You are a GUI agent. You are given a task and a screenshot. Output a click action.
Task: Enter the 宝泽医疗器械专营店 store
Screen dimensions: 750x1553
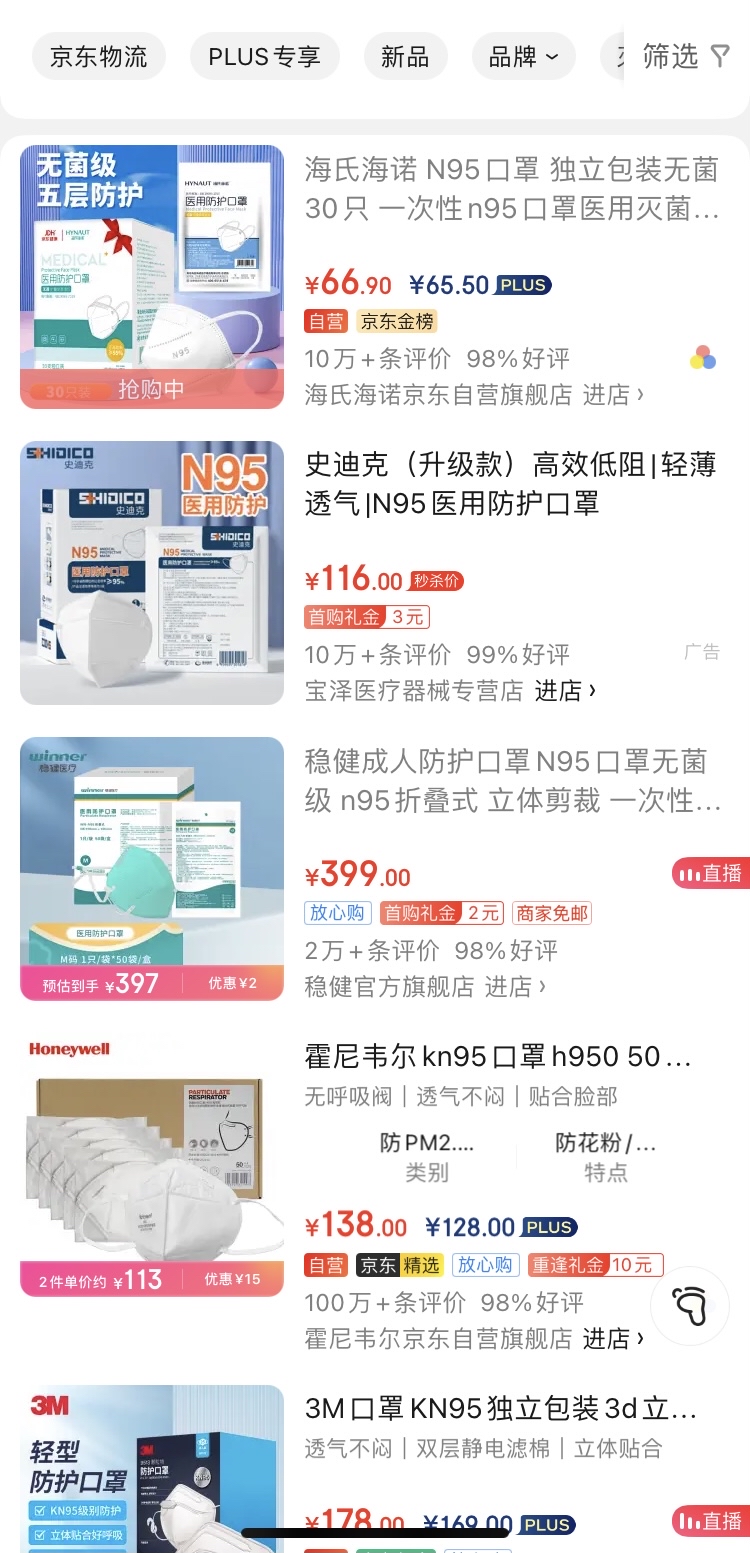coord(452,691)
